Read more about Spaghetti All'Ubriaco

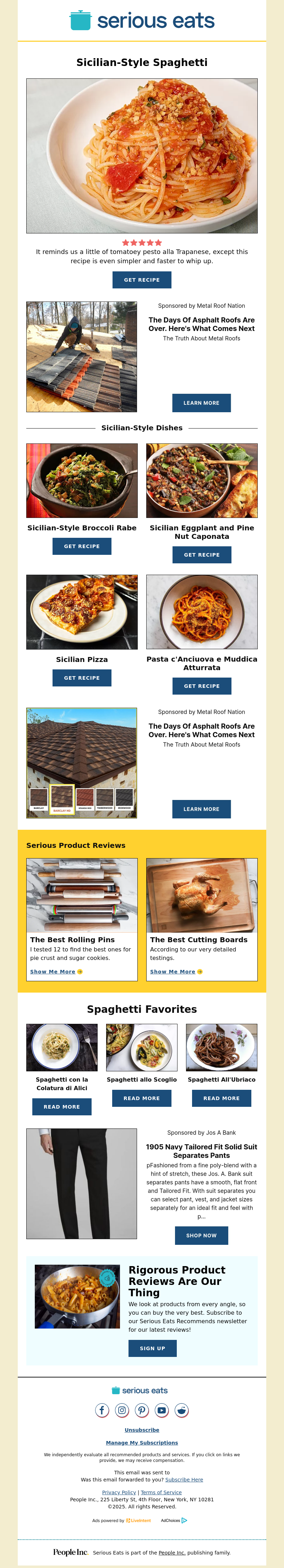point(221,1099)
